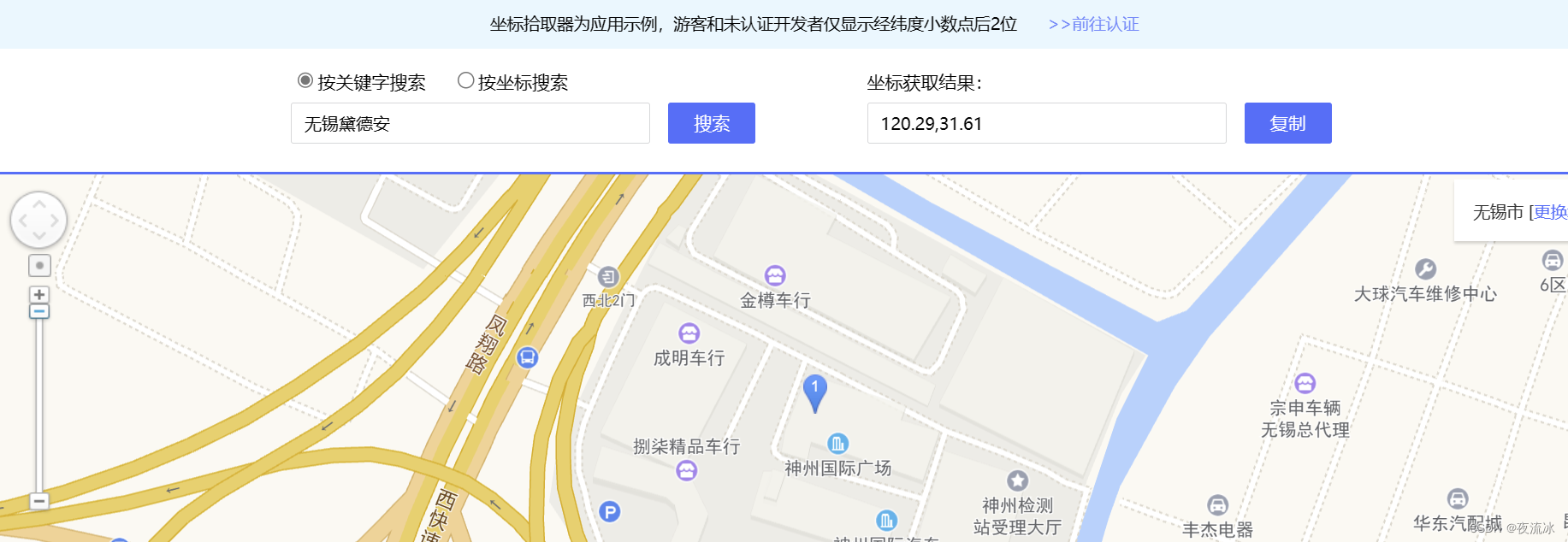Open the 前往认证 link
This screenshot has height=542, width=1568.
[1094, 24]
